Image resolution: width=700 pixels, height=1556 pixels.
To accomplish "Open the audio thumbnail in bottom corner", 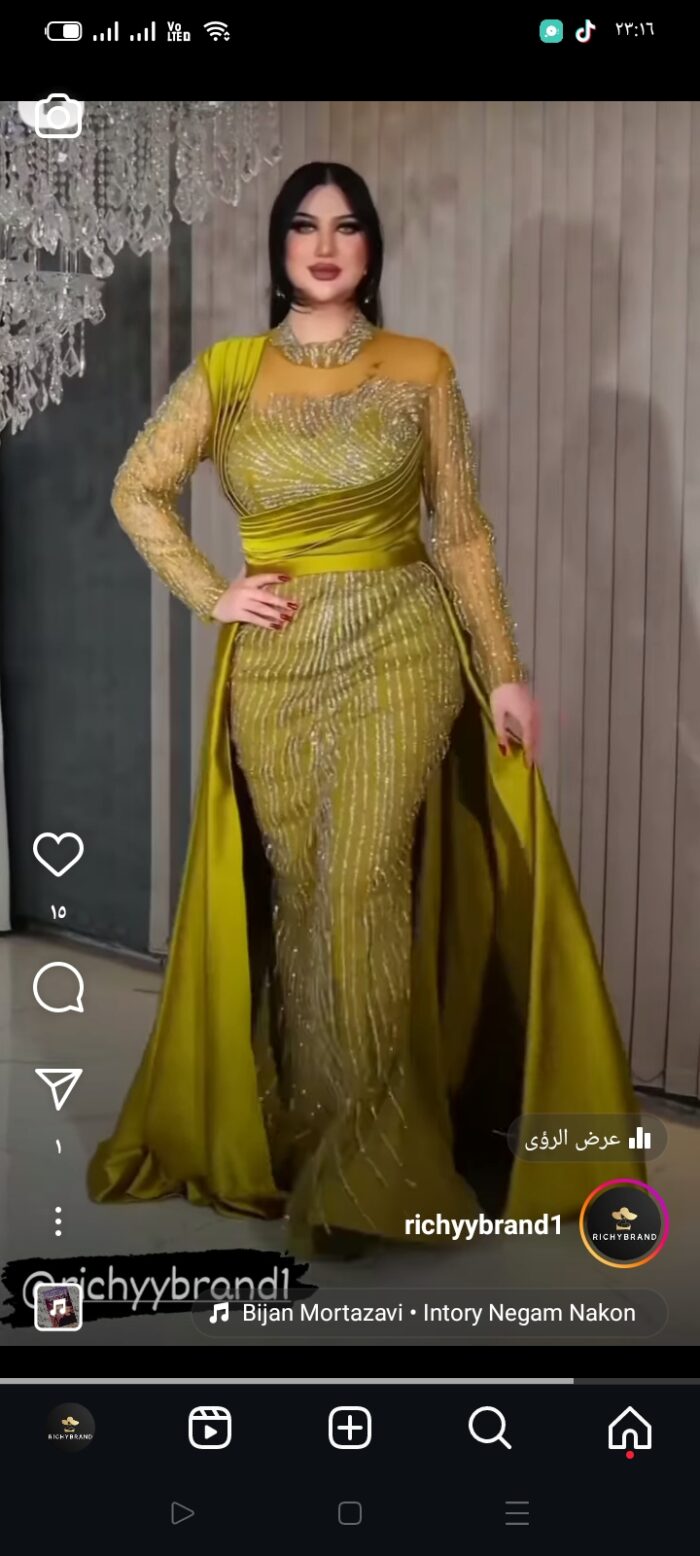I will pos(58,1307).
